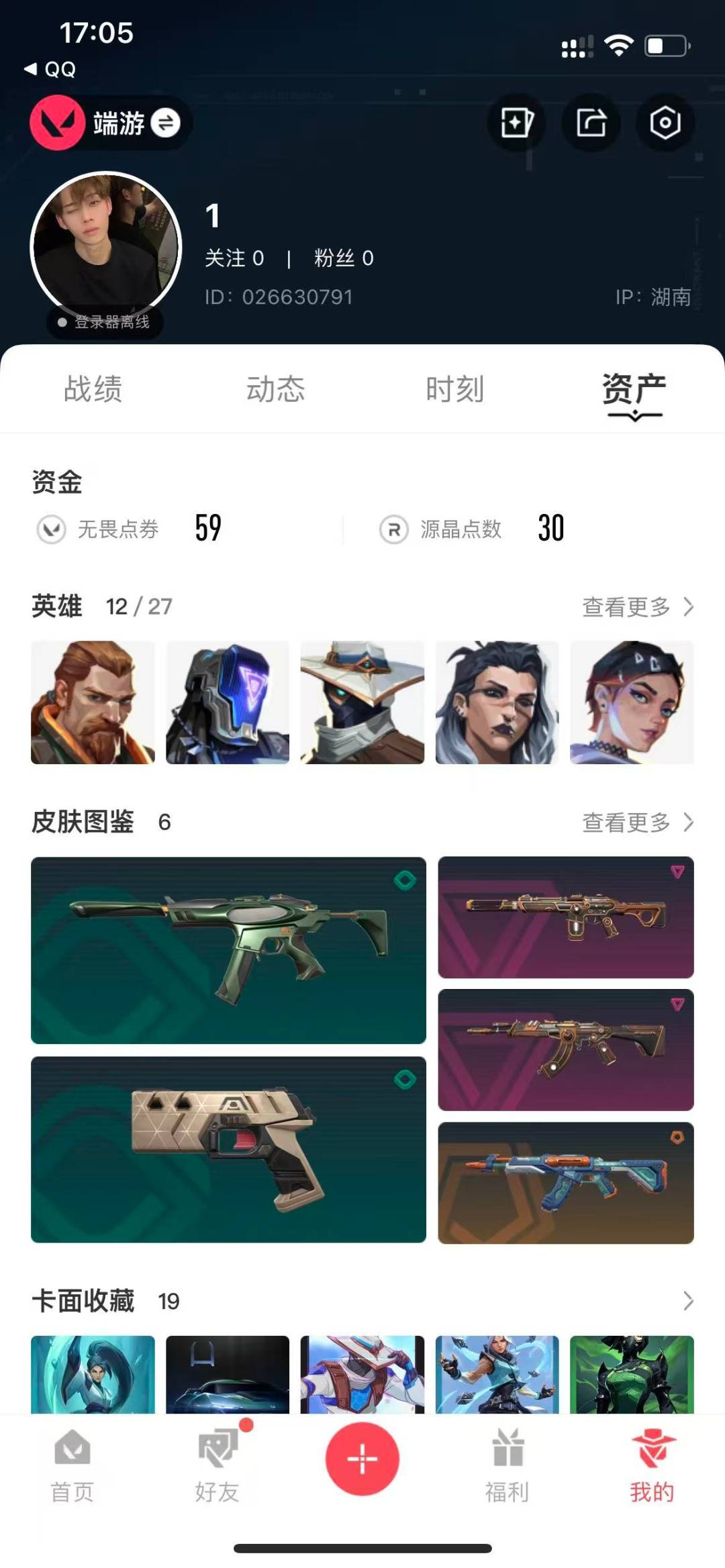Switch to the 动态 tab
This screenshot has width=725, height=1568.
[275, 389]
